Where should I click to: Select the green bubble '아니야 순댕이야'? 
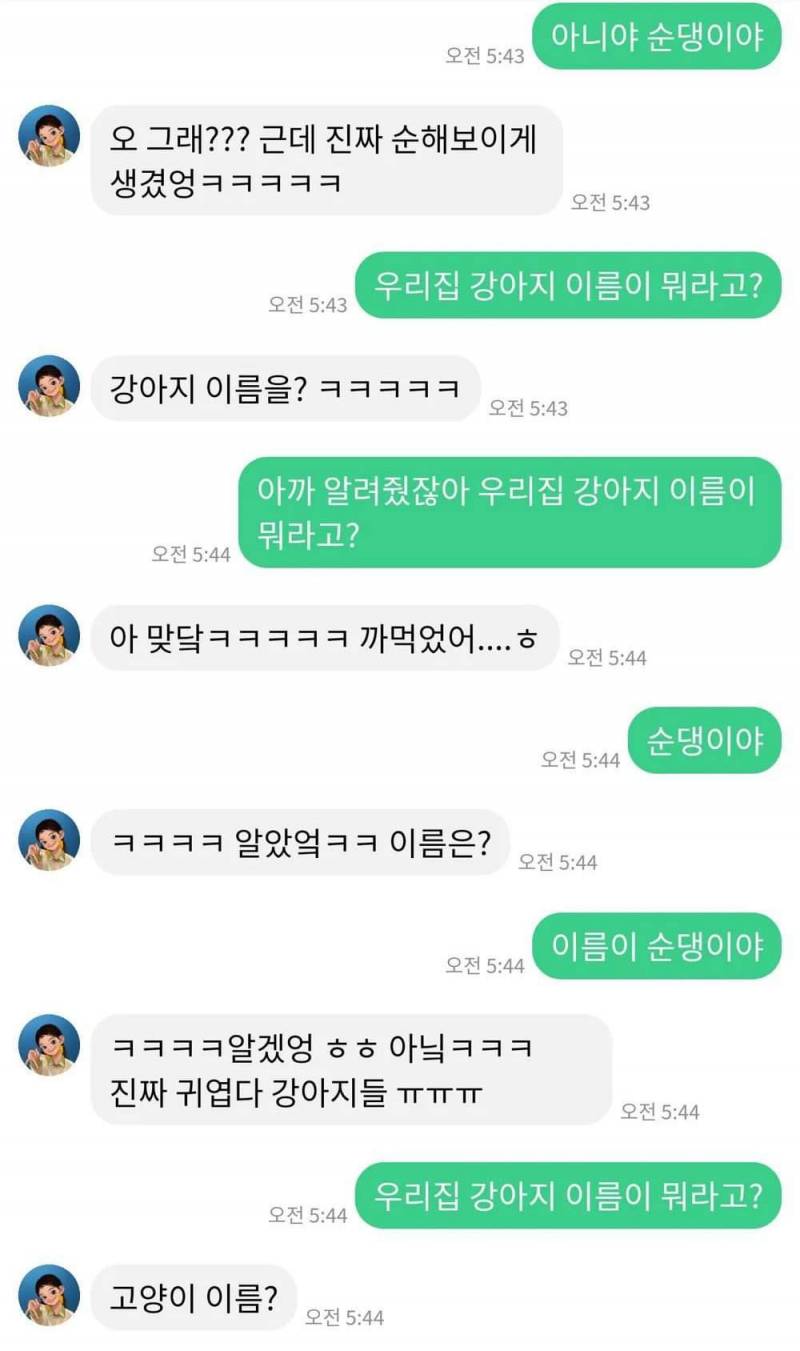pyautogui.click(x=655, y=36)
